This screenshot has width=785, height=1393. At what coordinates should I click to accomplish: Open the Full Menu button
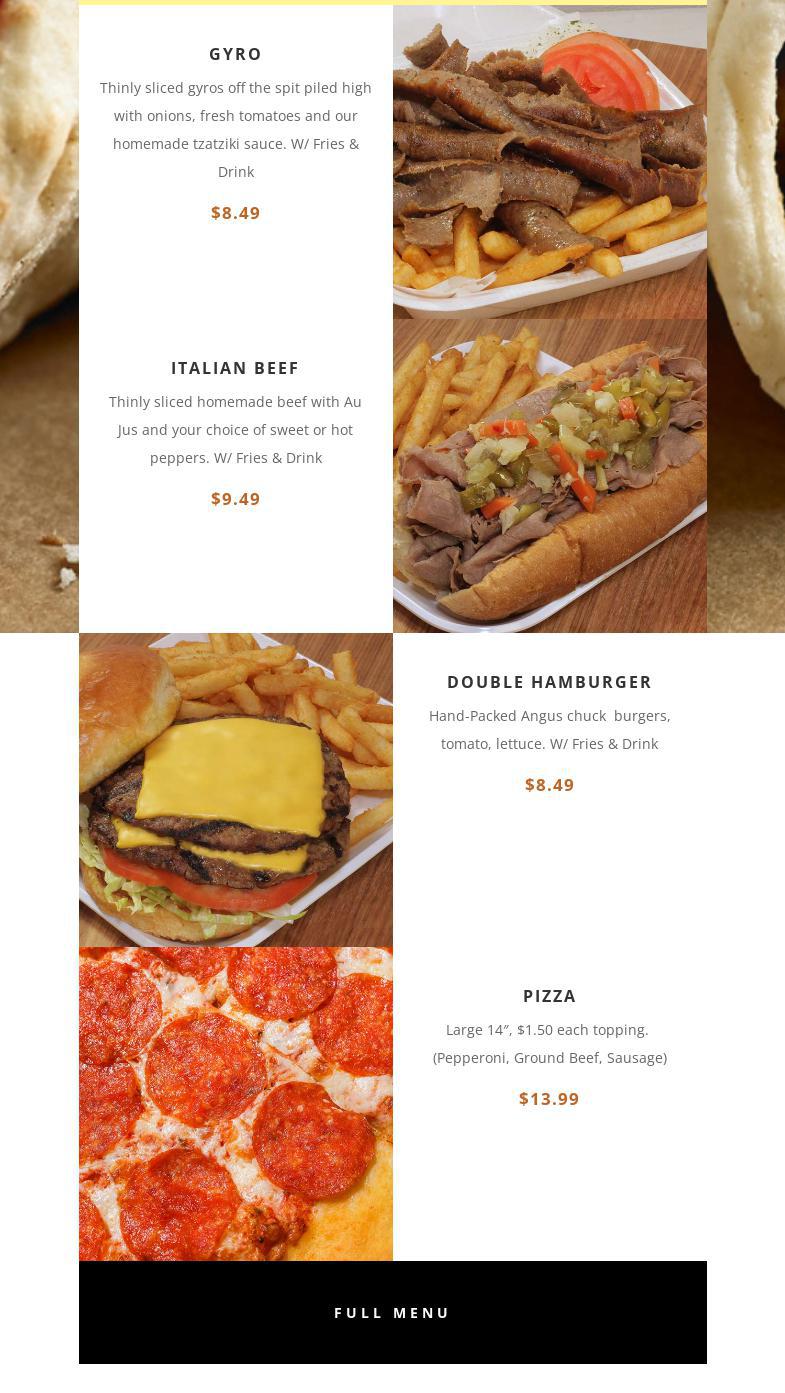392,1312
